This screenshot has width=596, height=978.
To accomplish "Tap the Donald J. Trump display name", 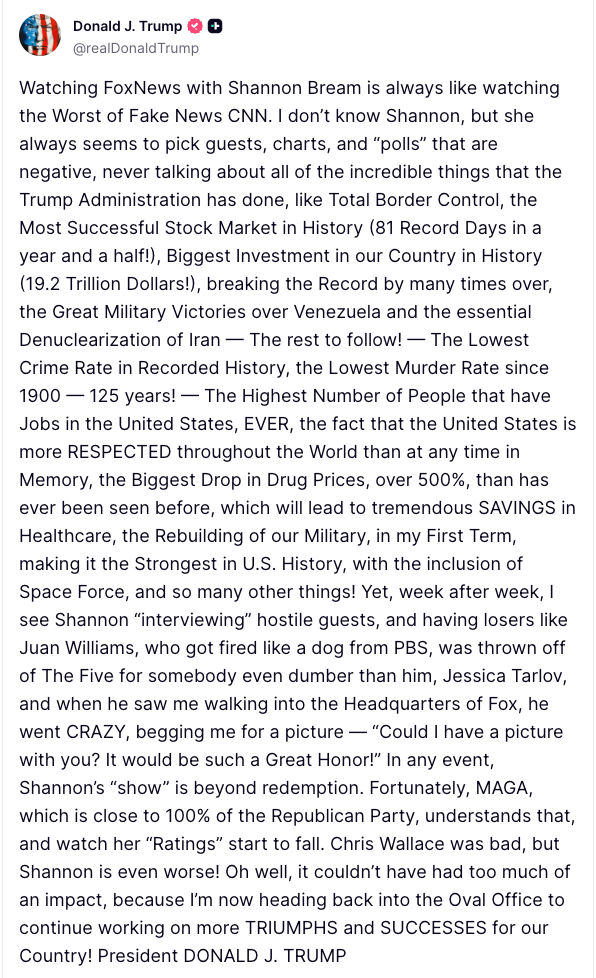I will (128, 26).
